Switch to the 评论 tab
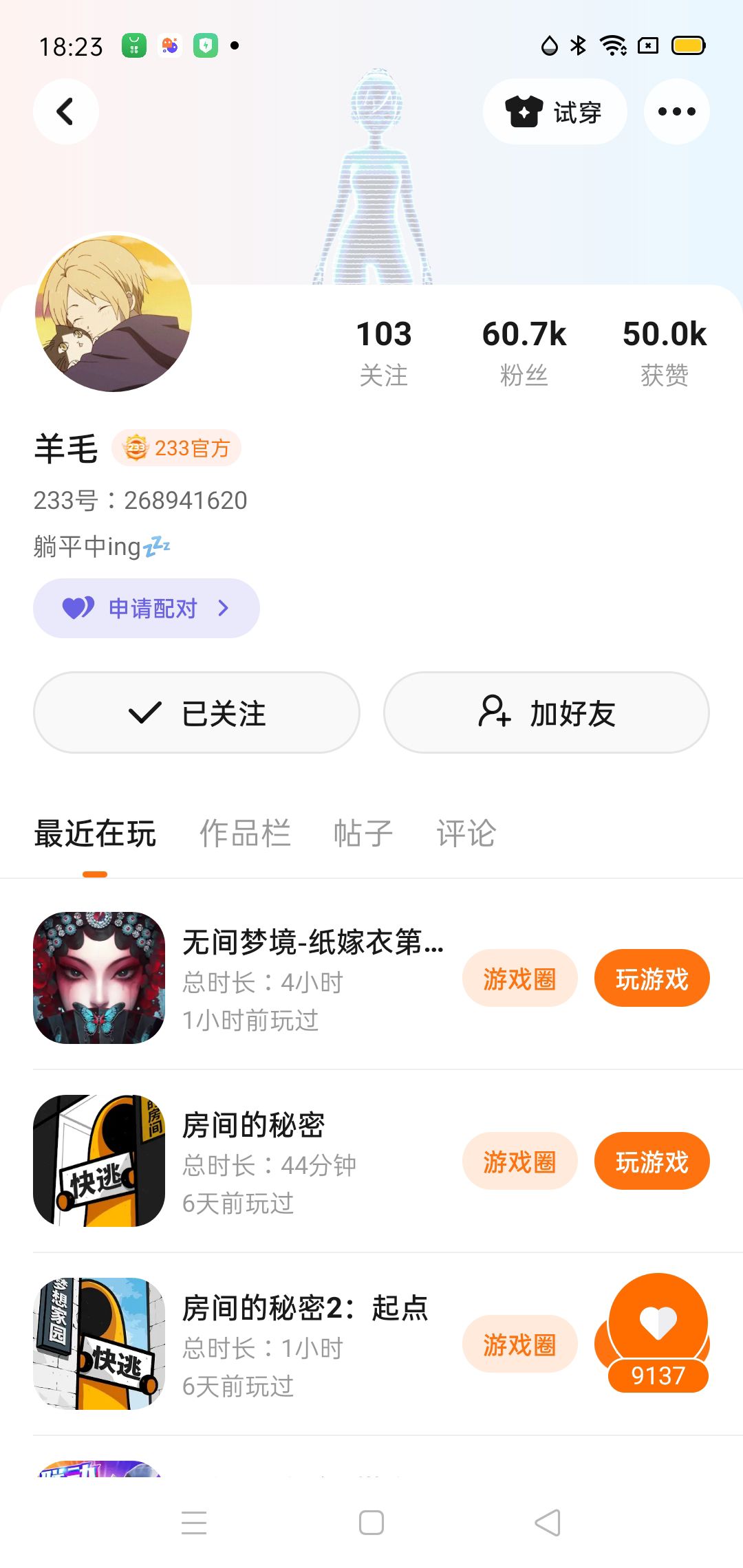743x1568 pixels. (x=466, y=834)
